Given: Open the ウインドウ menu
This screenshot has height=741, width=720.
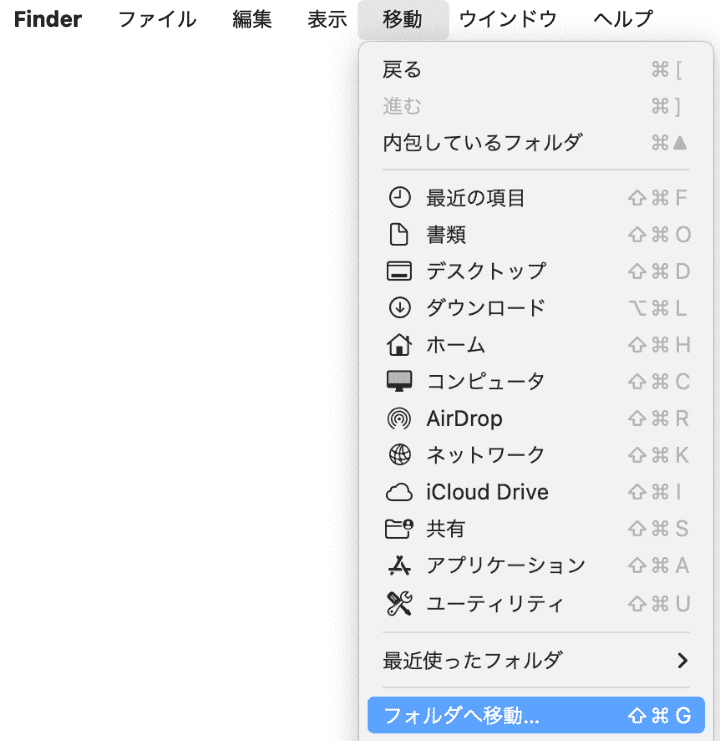Looking at the screenshot, I should click(508, 19).
